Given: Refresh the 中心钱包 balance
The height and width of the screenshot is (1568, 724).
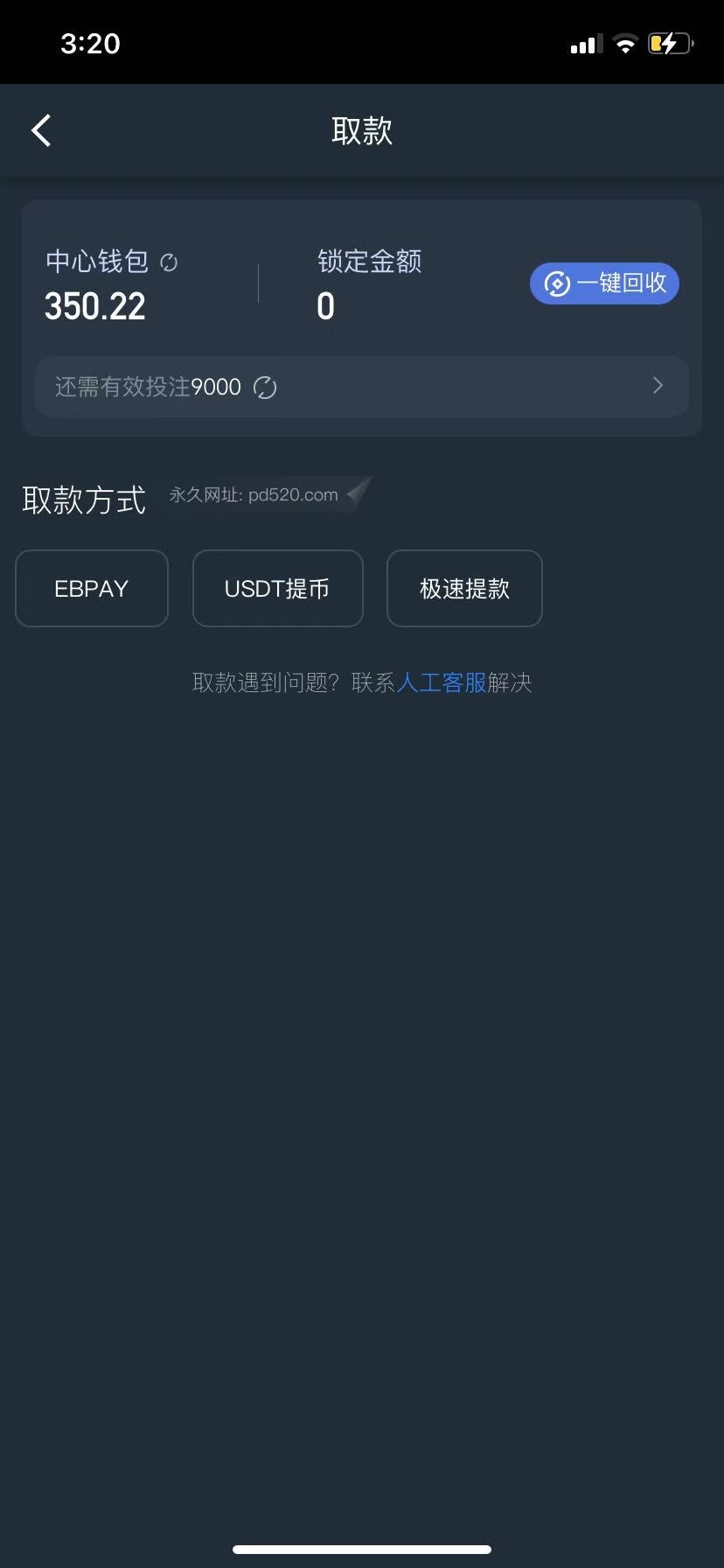Looking at the screenshot, I should (169, 262).
